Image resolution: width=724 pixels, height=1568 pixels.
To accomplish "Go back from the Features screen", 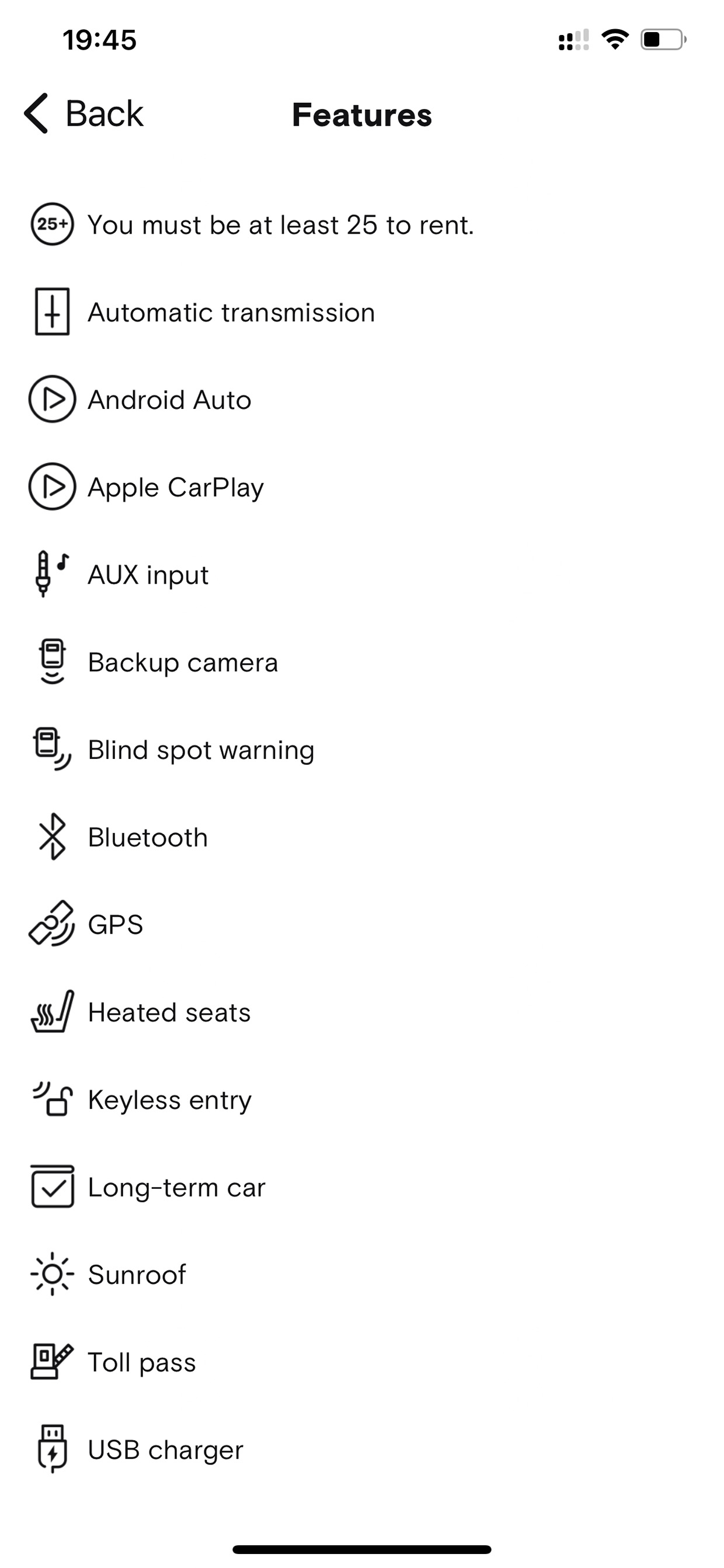I will point(84,113).
